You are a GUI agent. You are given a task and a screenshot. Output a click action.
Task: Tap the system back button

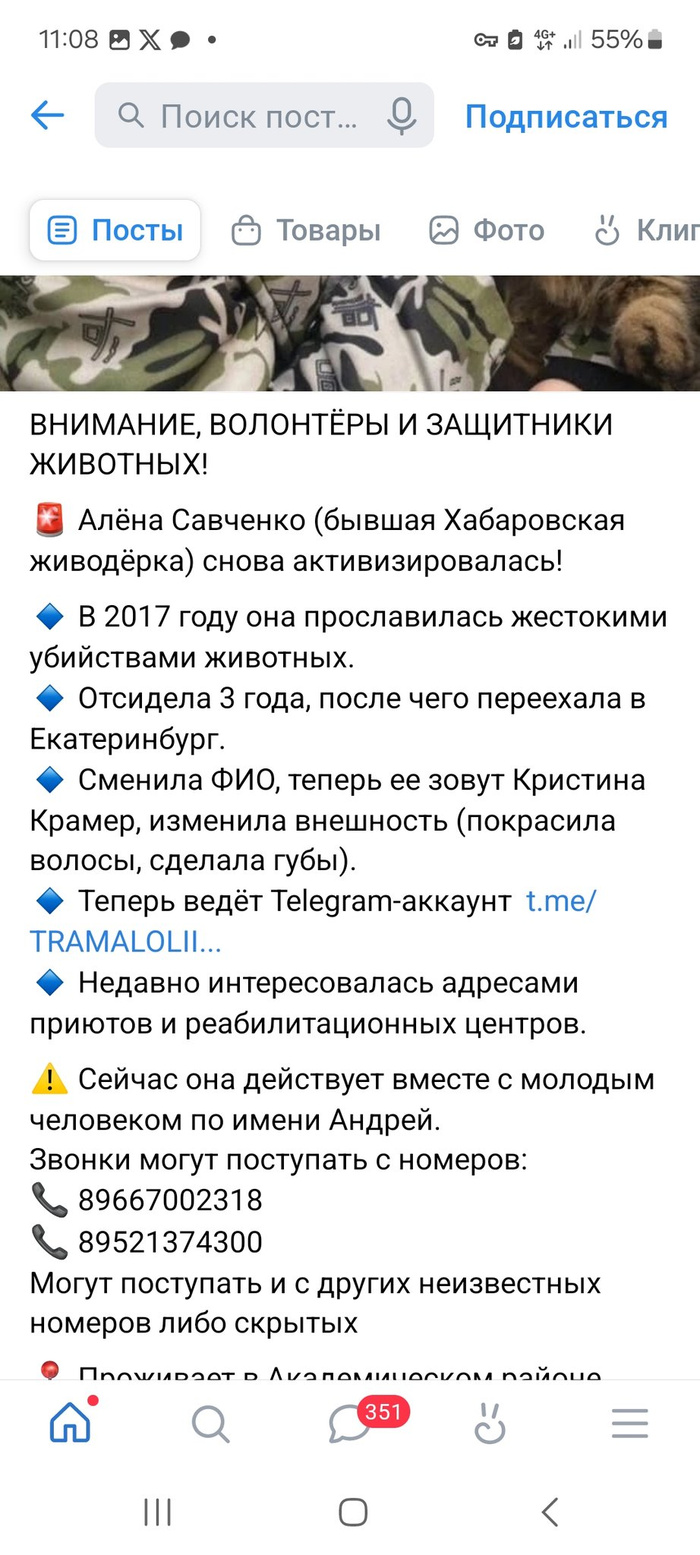coord(549,1512)
